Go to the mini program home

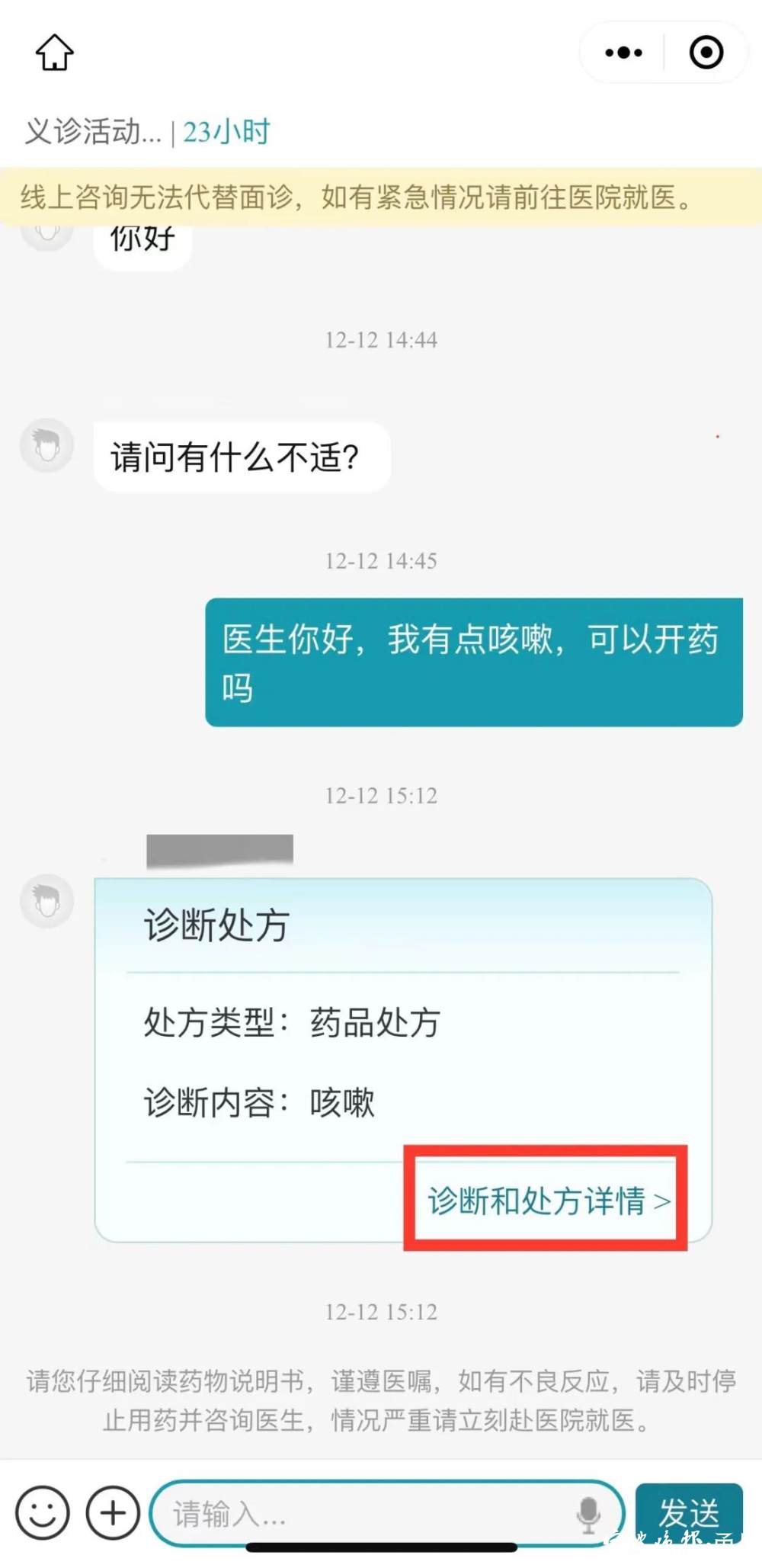pyautogui.click(x=54, y=53)
